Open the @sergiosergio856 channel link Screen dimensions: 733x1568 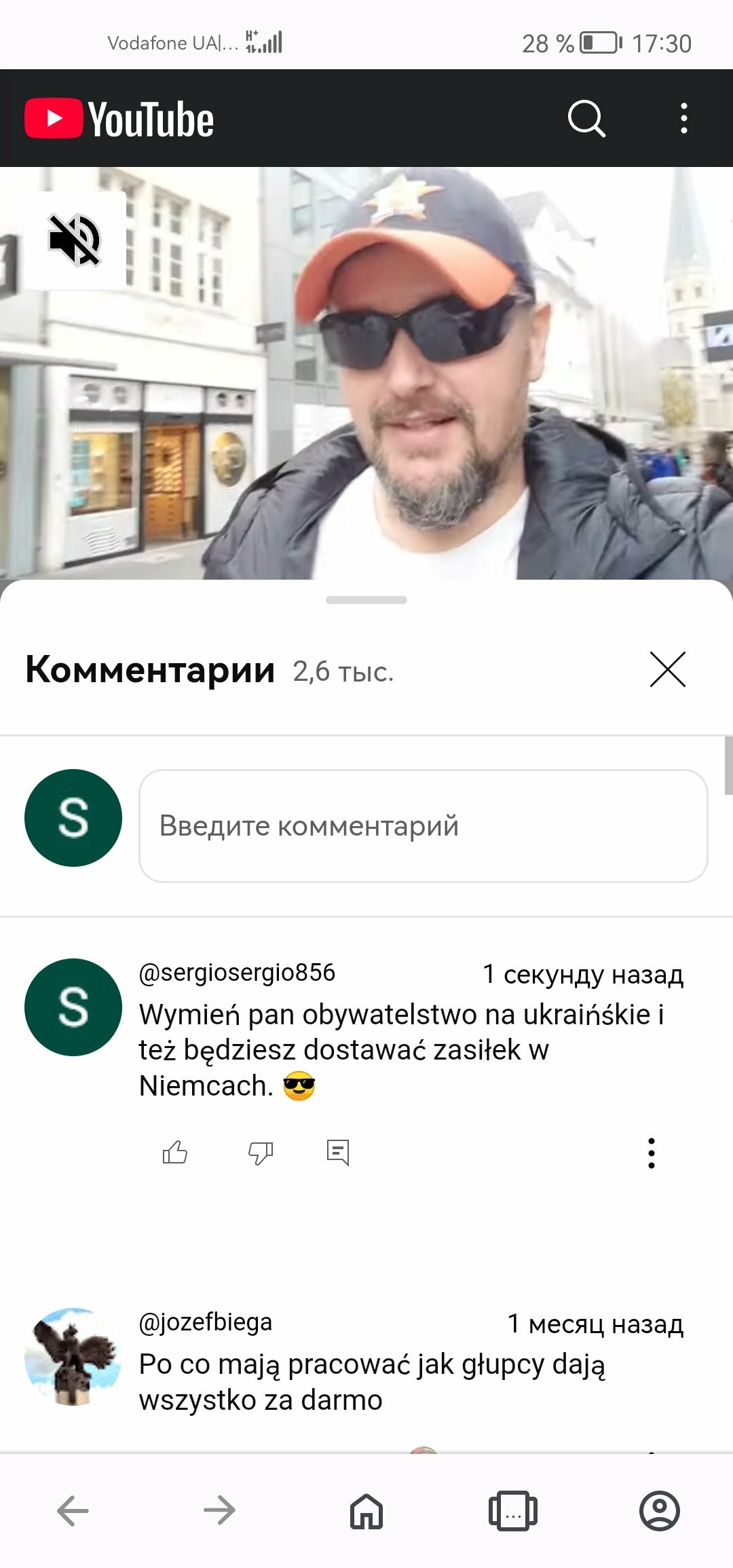point(237,973)
